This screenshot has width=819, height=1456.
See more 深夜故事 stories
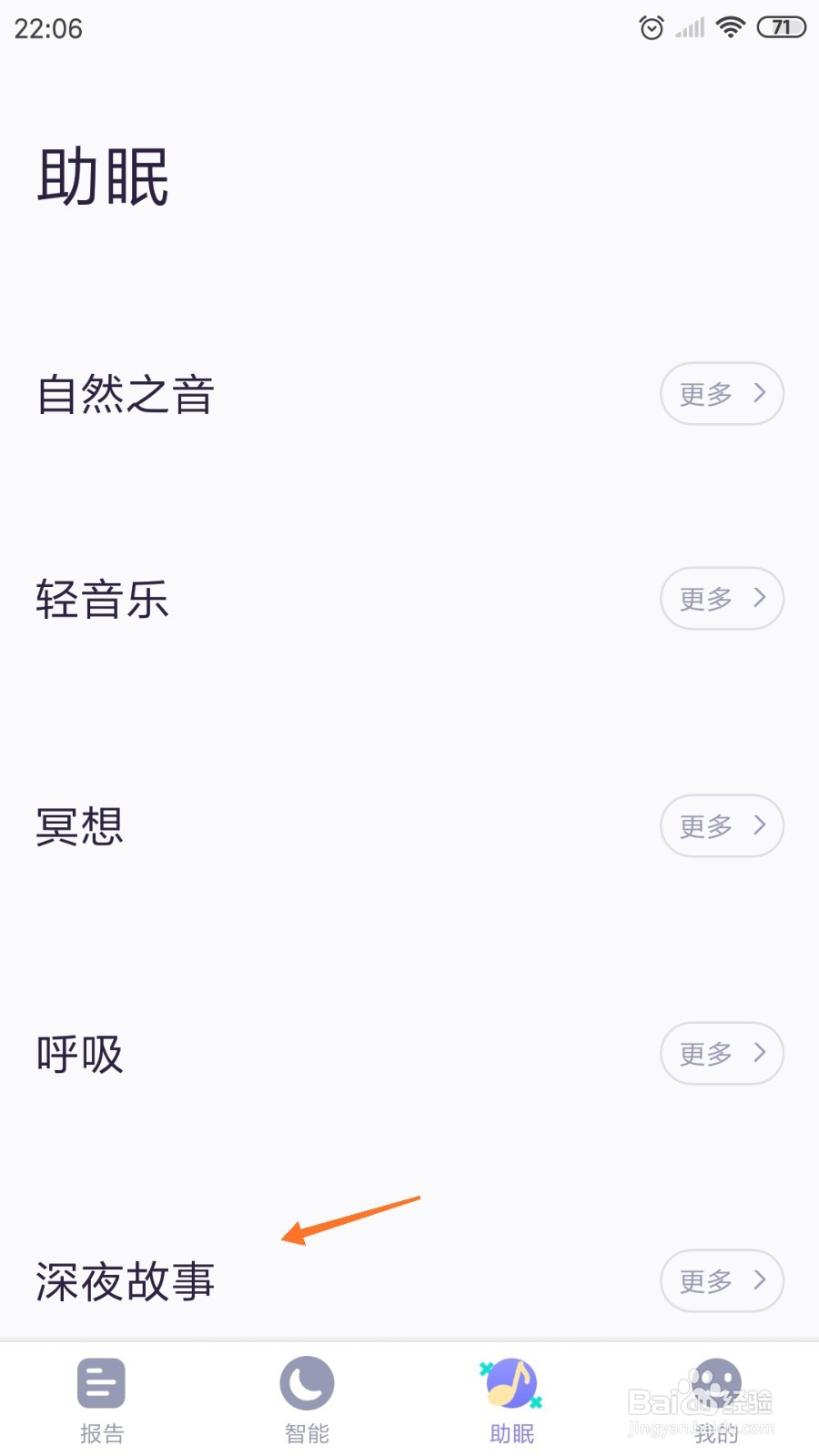pyautogui.click(x=722, y=1281)
